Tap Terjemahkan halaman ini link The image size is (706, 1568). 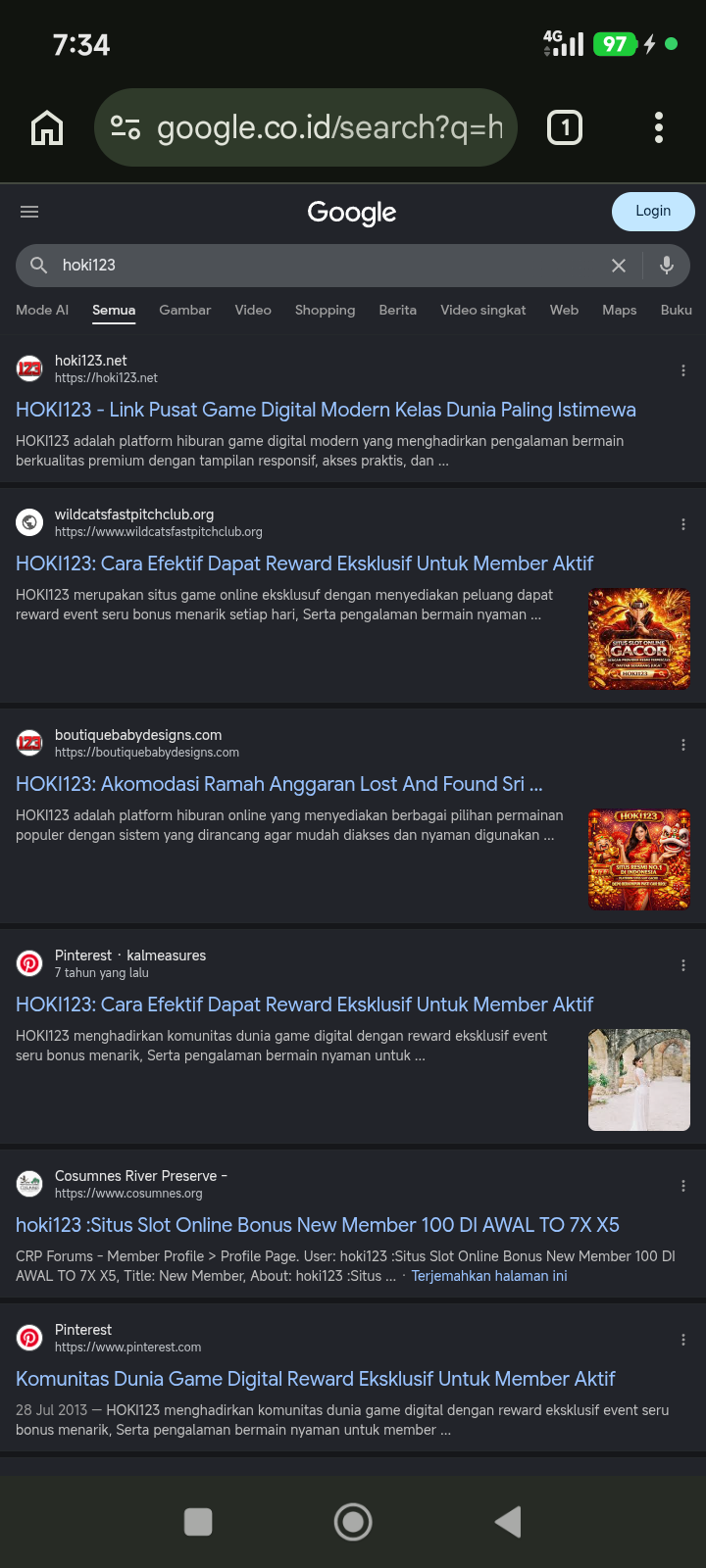click(489, 1276)
